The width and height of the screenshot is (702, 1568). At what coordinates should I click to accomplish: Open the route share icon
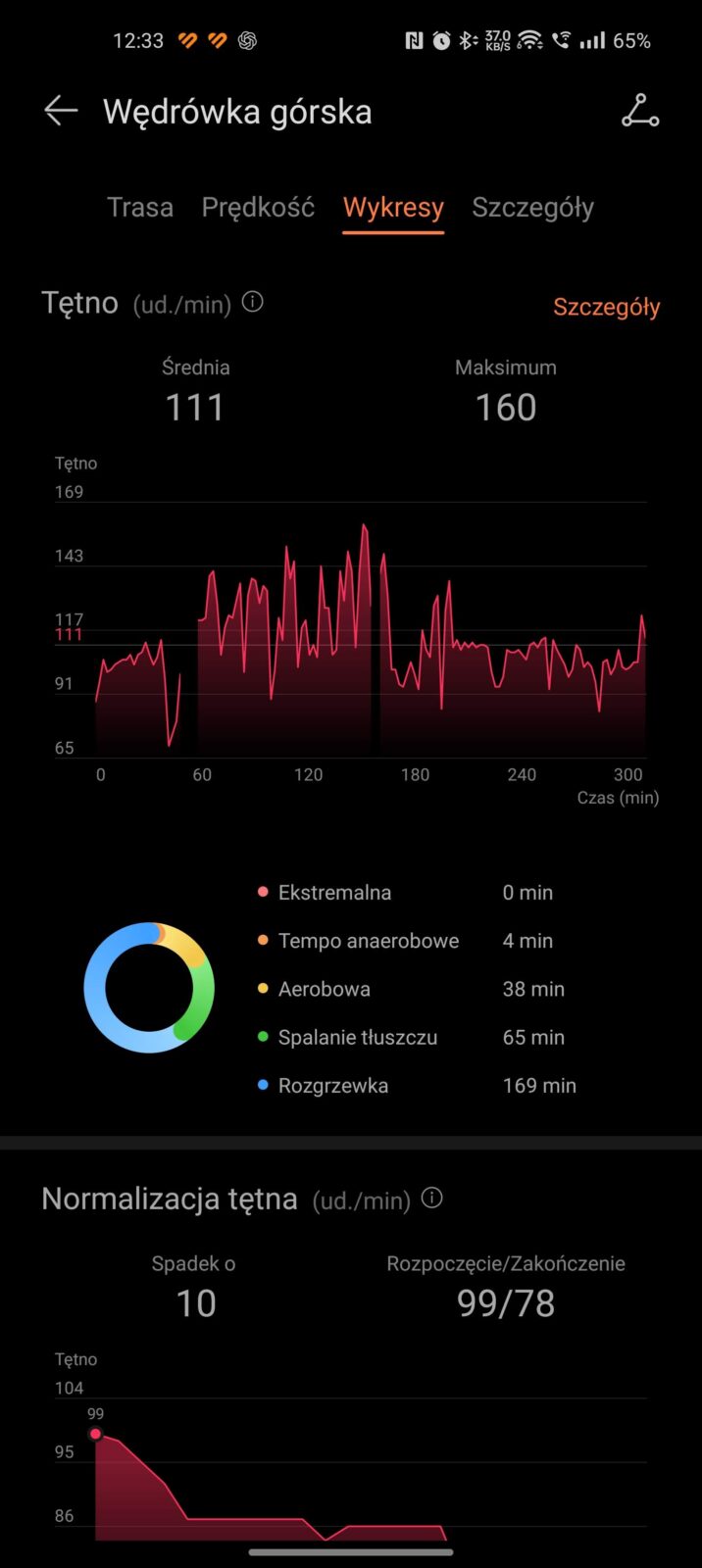click(x=640, y=112)
